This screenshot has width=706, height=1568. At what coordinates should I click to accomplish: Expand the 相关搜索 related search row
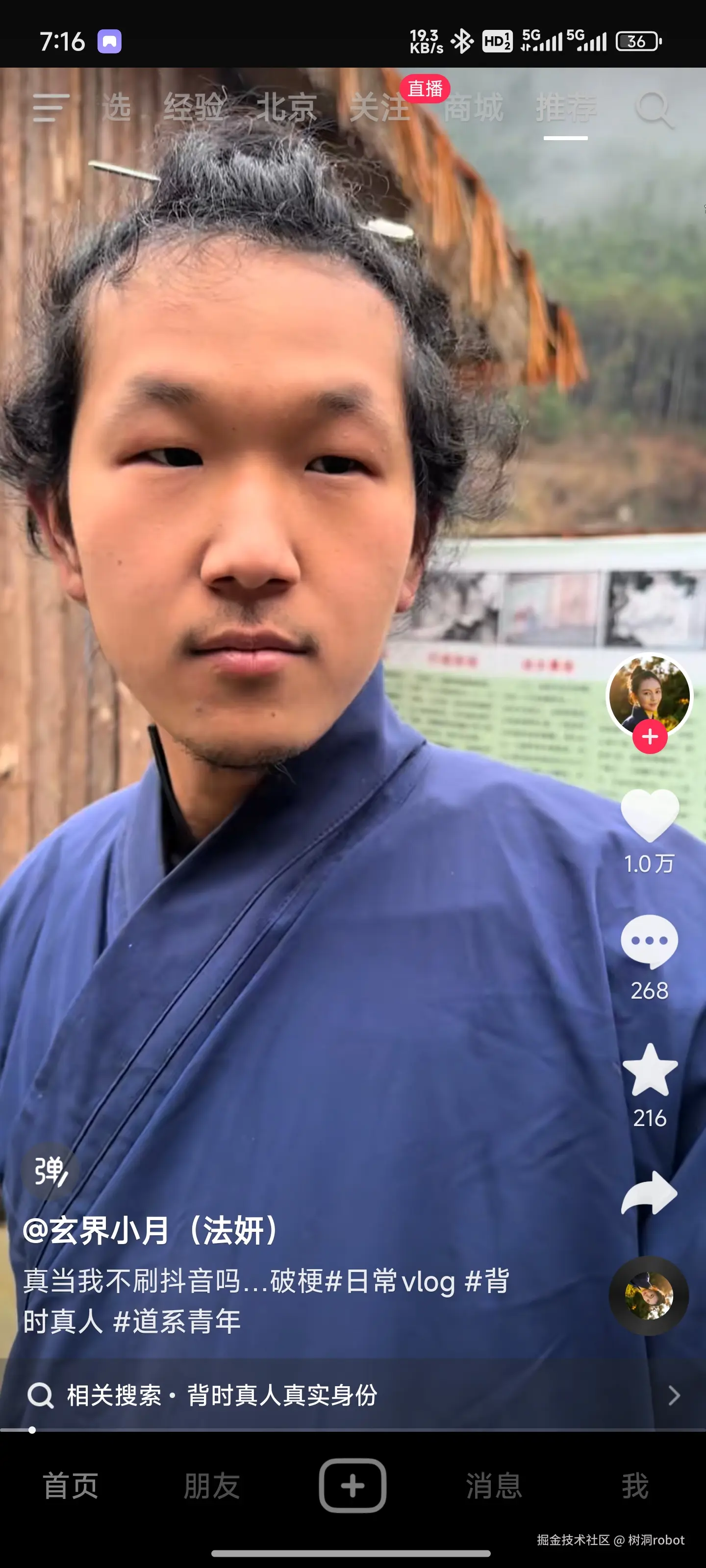pyautogui.click(x=673, y=1396)
